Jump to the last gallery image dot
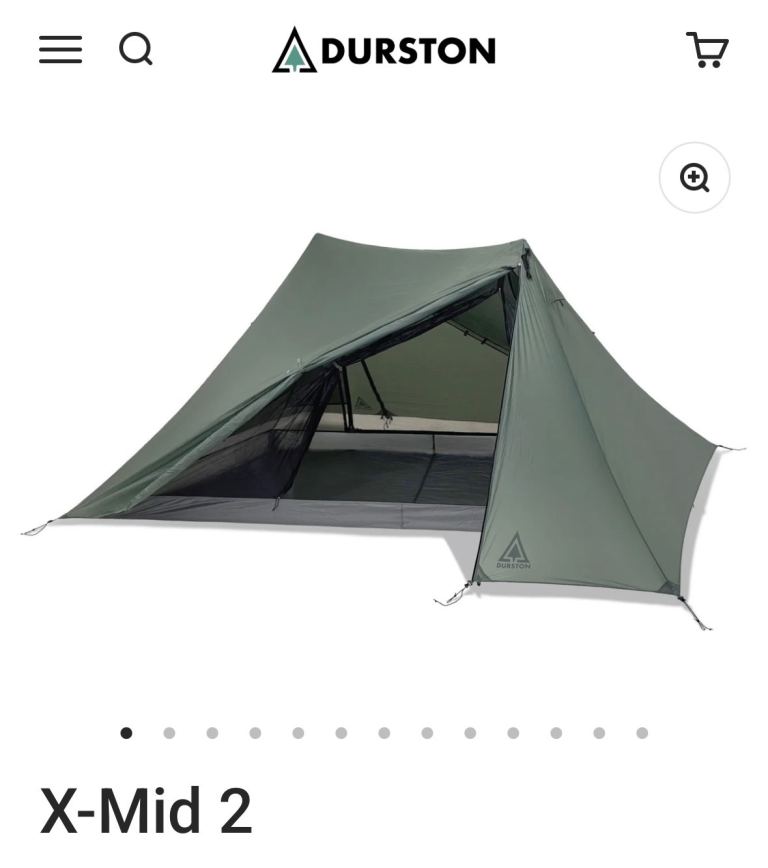 pos(642,733)
